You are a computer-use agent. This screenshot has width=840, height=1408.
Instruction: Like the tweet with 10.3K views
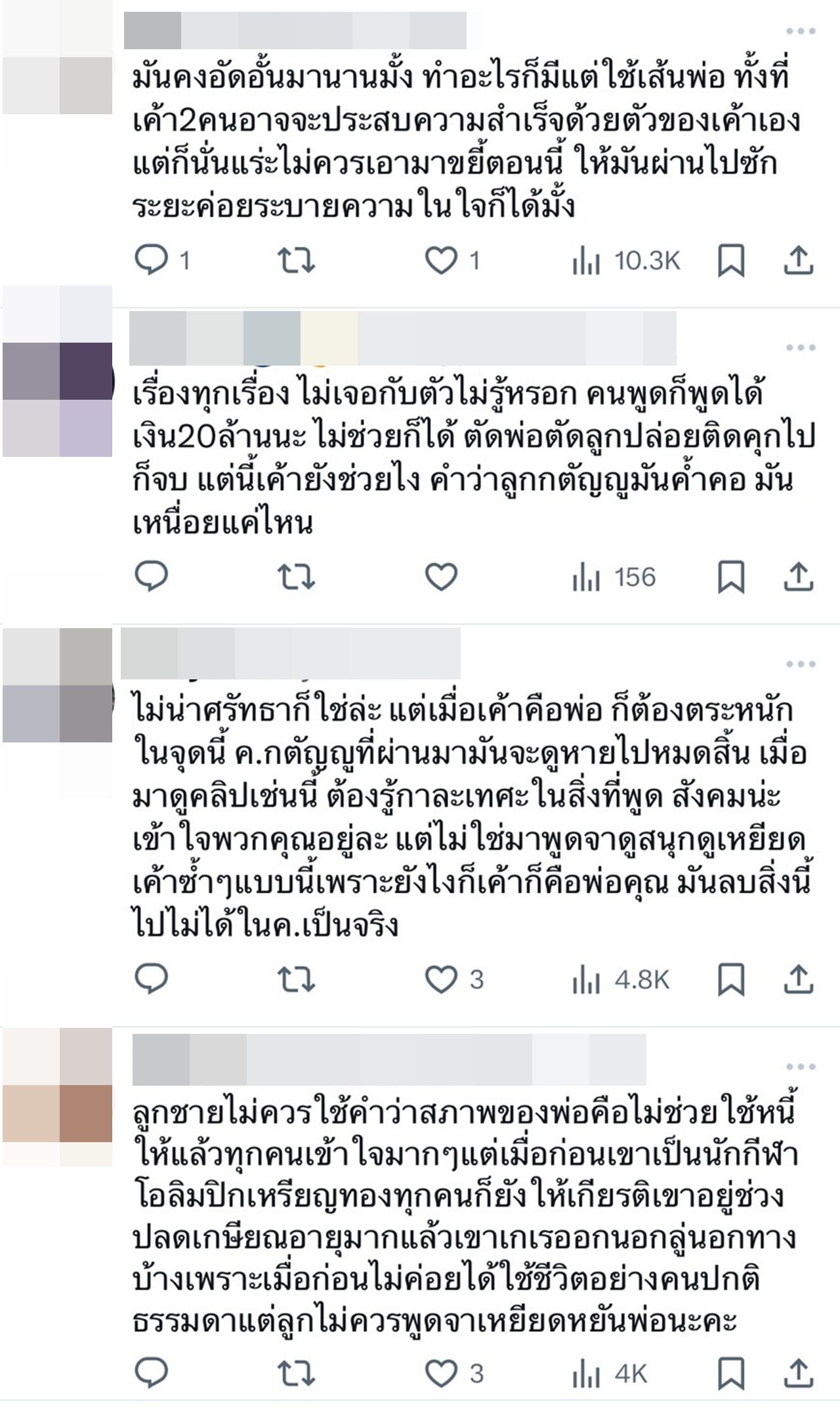[441, 260]
